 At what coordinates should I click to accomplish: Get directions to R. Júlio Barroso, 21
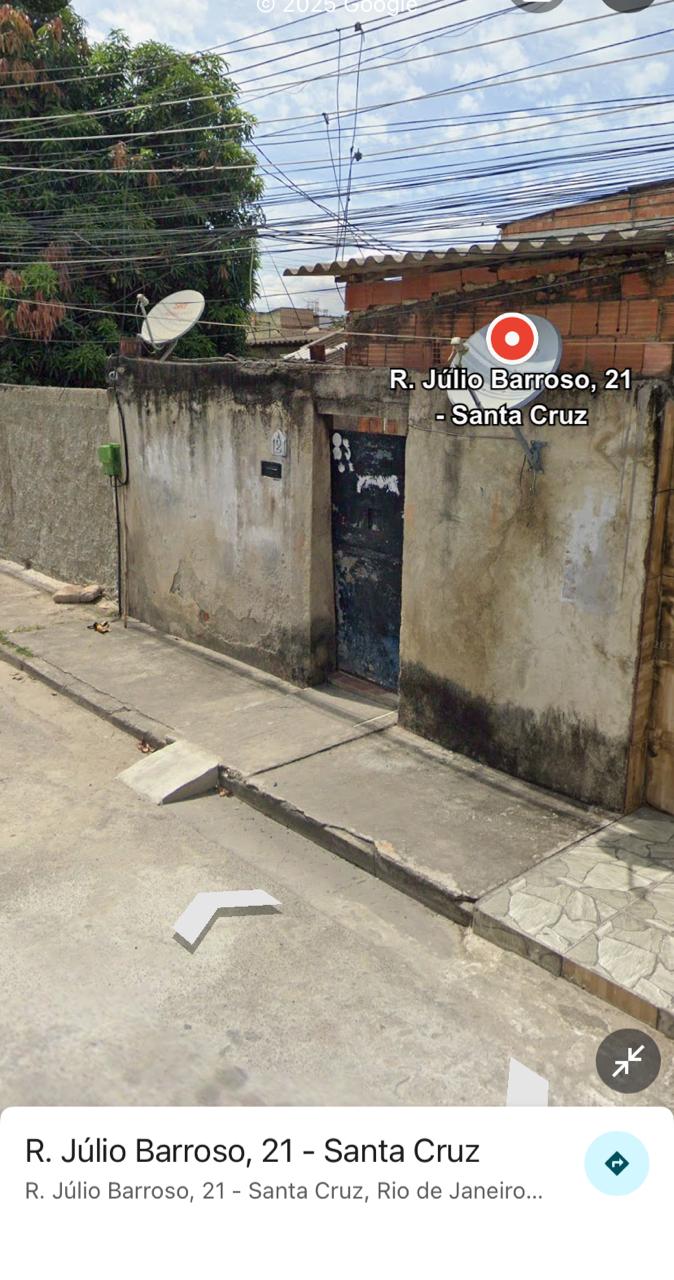pos(616,1163)
